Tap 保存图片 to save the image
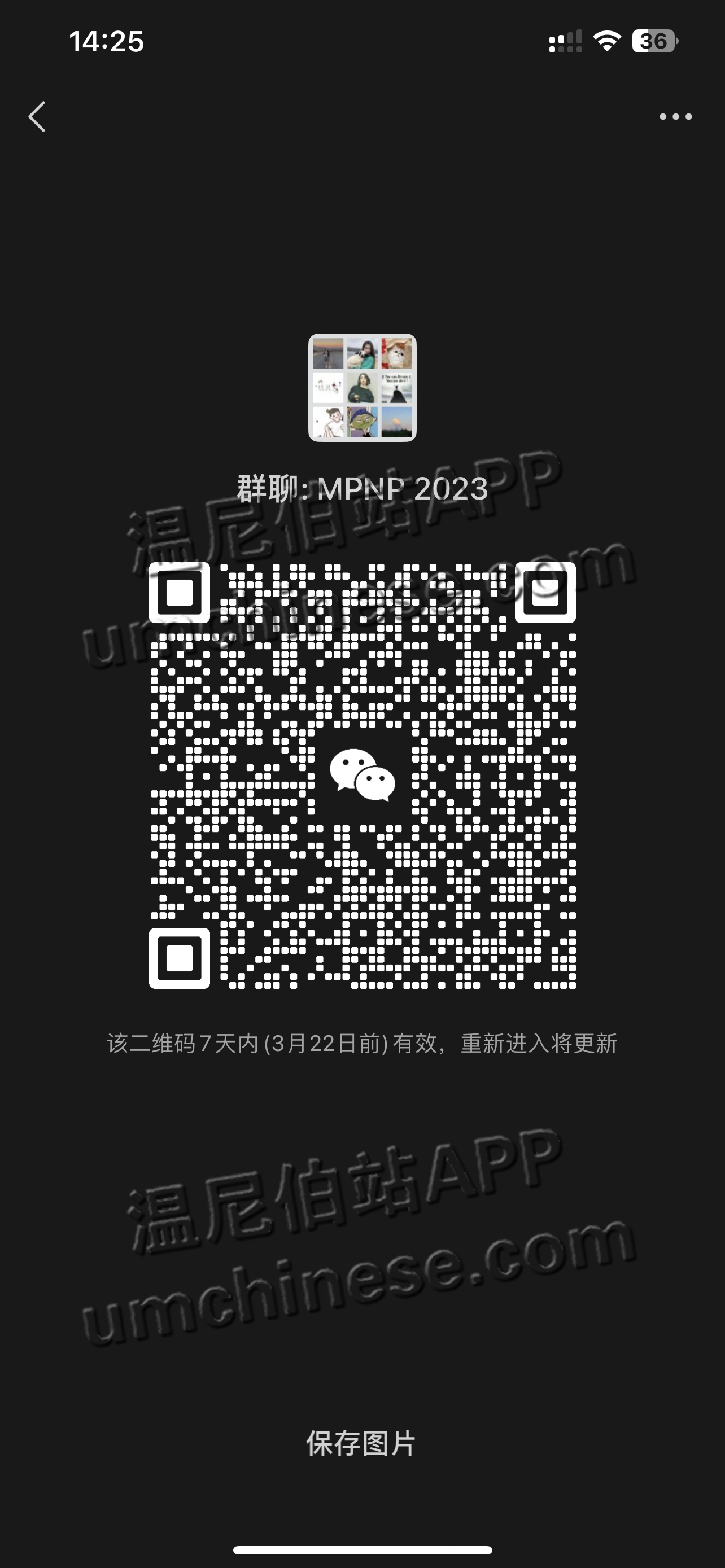725x1568 pixels. (361, 1443)
